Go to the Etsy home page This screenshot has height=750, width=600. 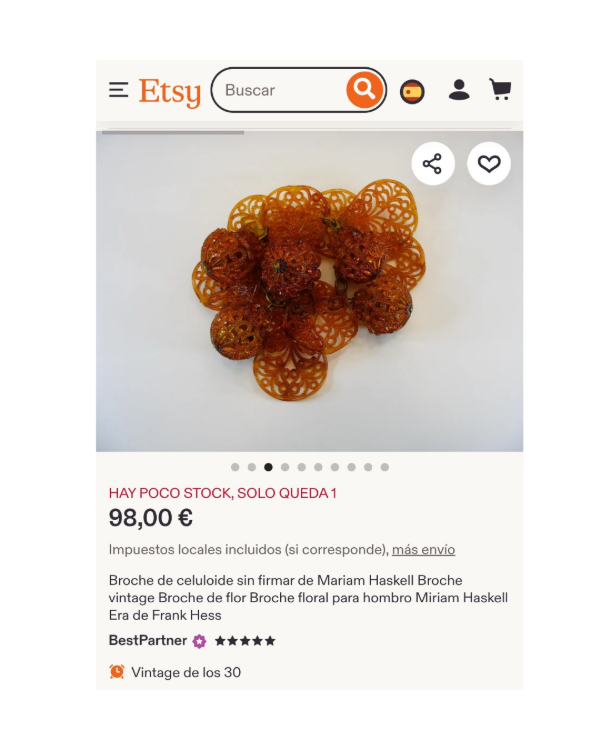click(169, 91)
